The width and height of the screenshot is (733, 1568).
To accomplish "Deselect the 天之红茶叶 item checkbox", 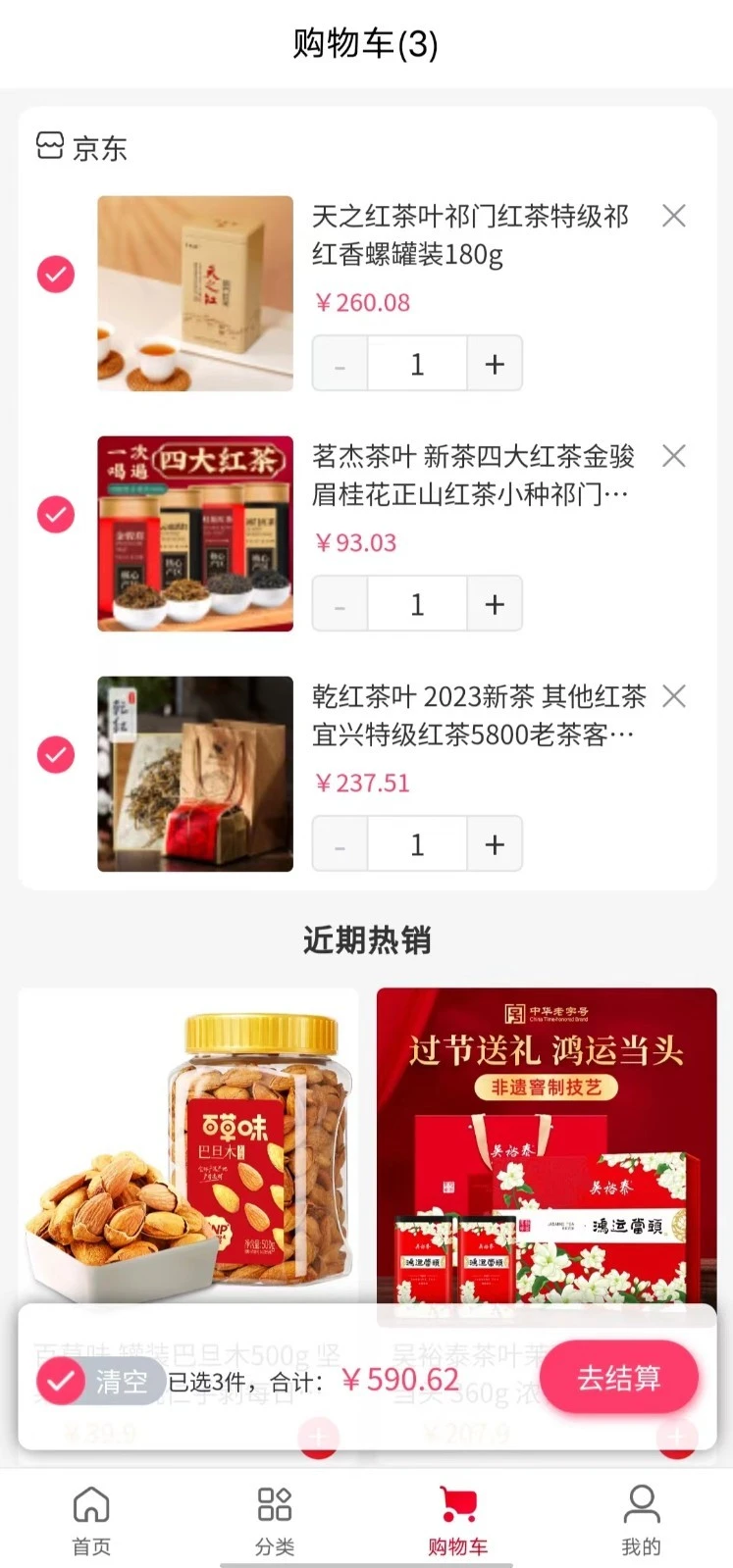I will pos(56,274).
